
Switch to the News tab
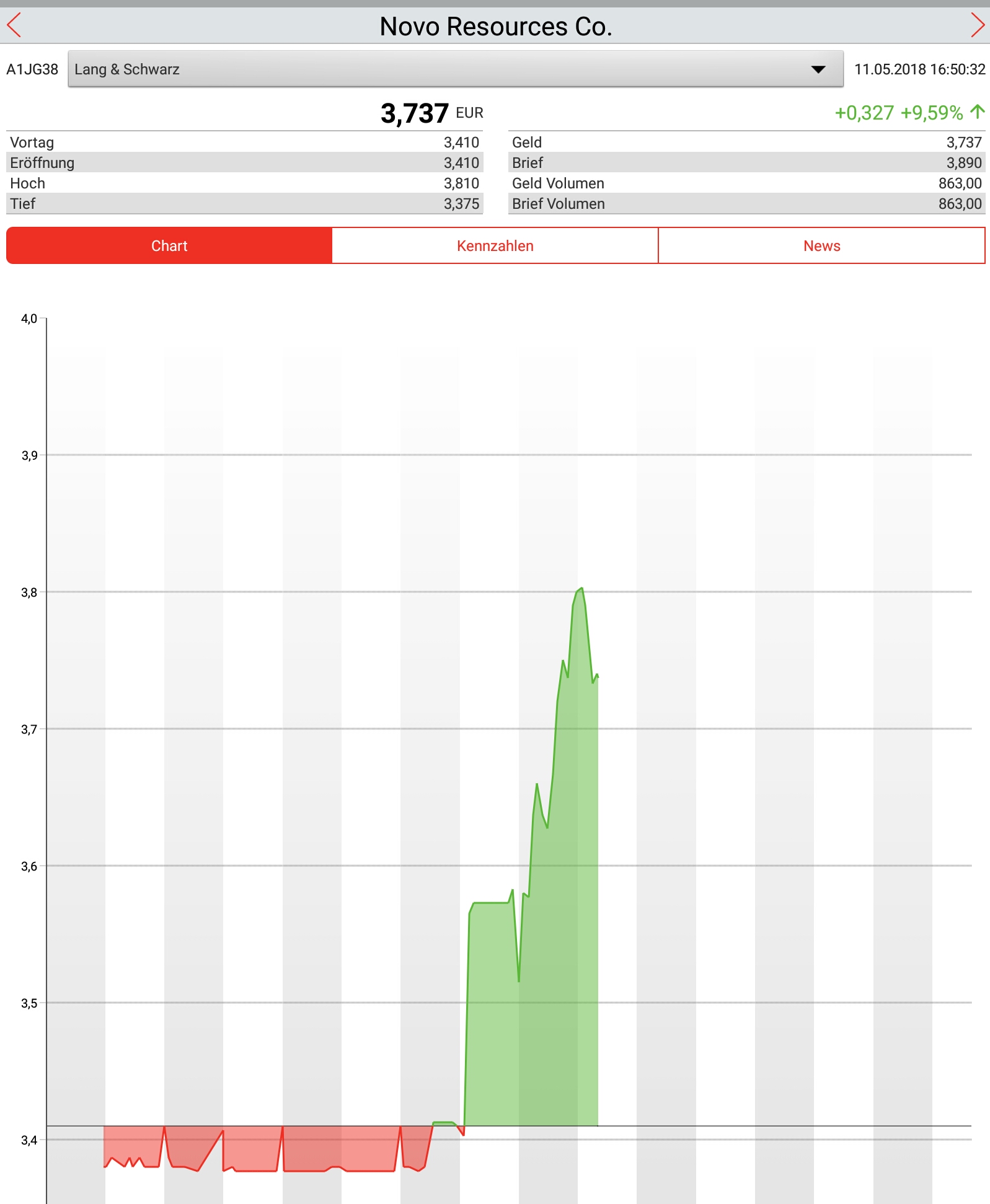pyautogui.click(x=821, y=246)
